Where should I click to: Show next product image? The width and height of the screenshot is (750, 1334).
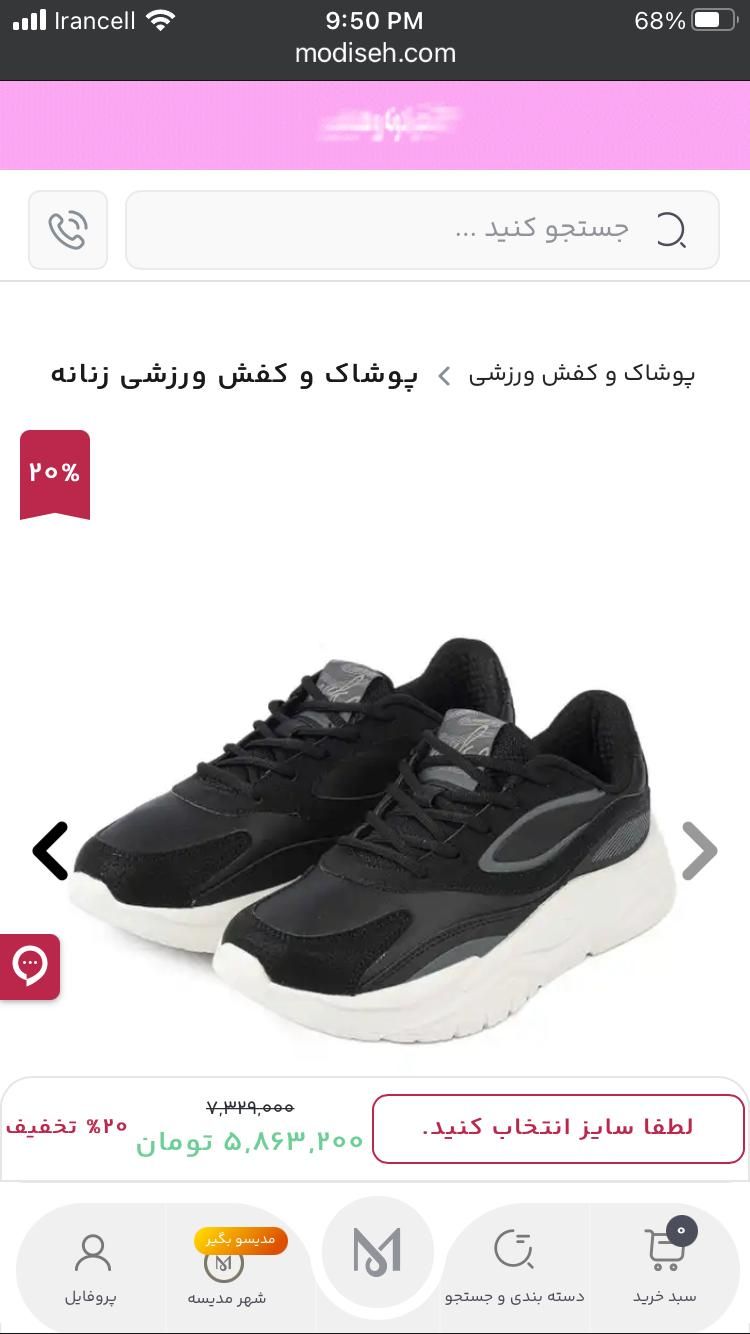pos(699,851)
